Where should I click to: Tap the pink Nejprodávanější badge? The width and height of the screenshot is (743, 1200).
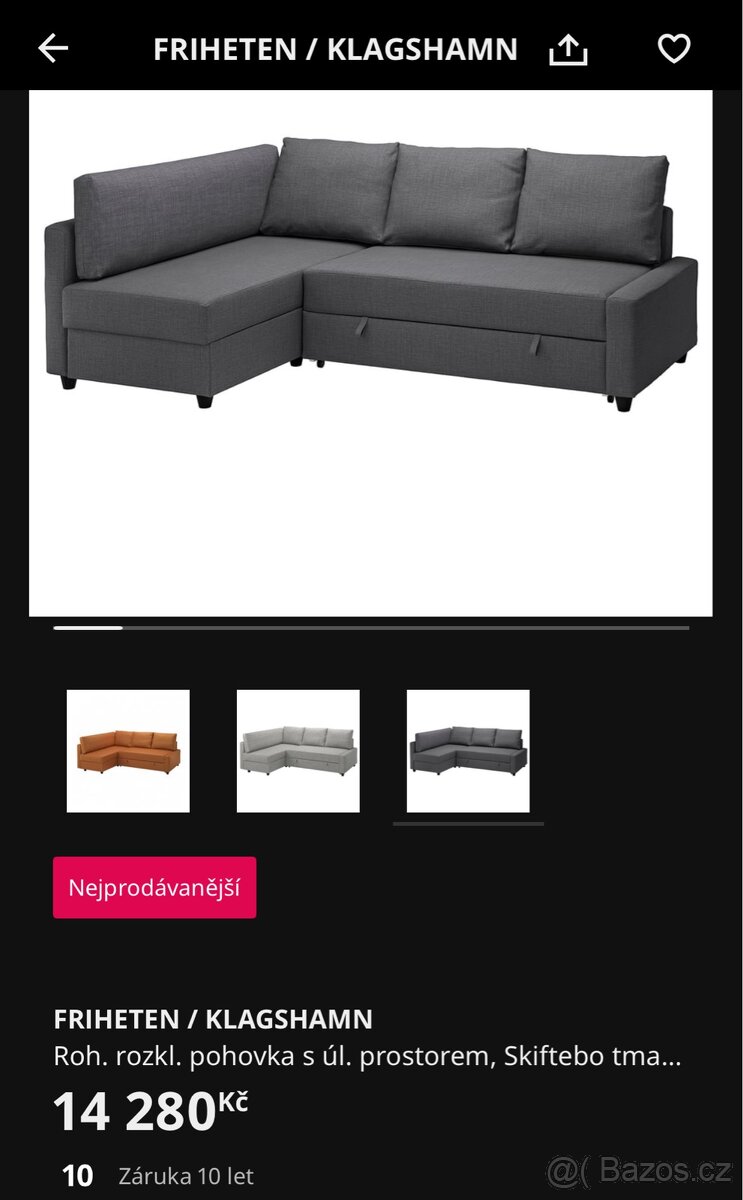155,887
